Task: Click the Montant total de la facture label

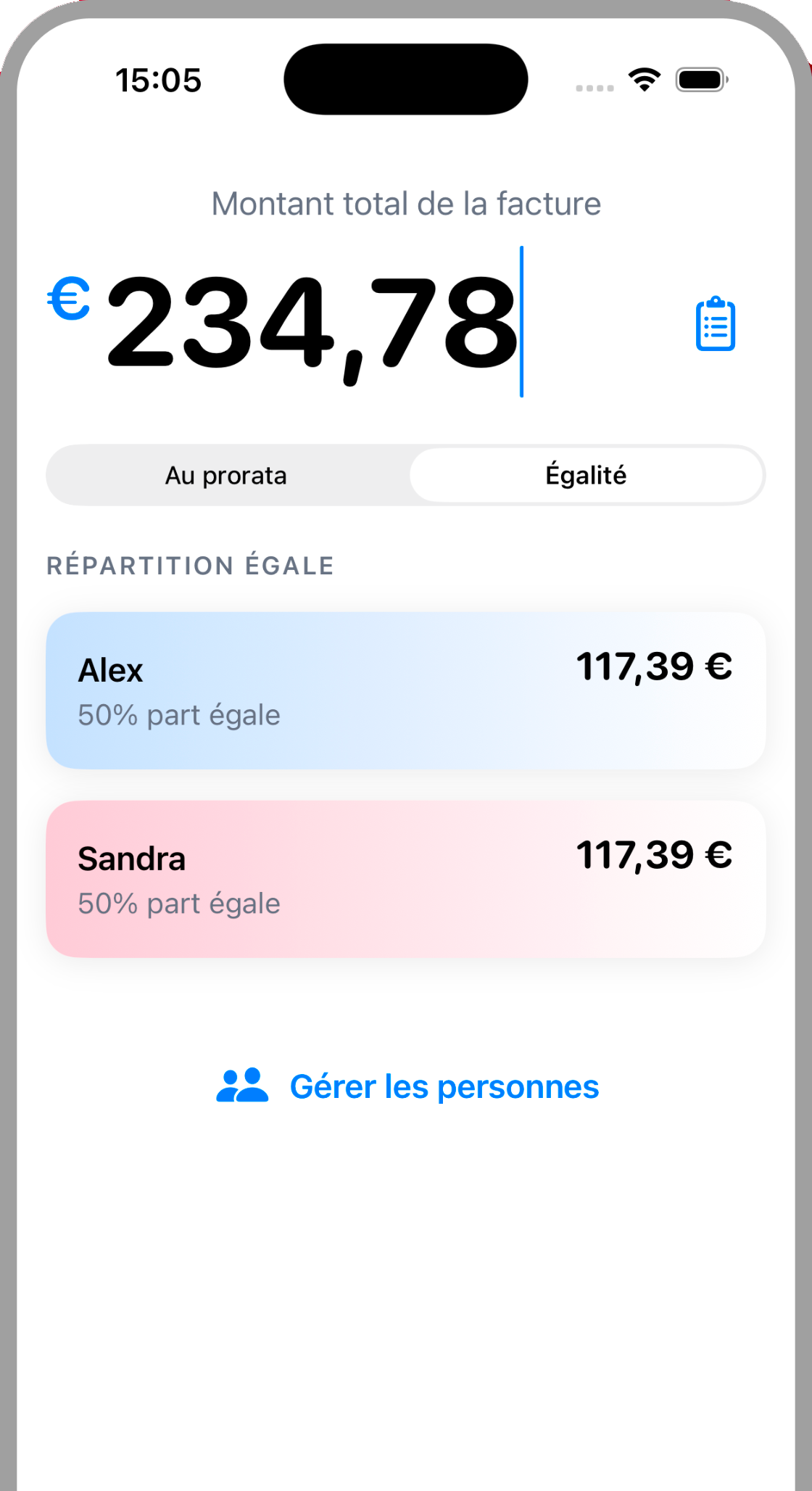Action: click(405, 204)
